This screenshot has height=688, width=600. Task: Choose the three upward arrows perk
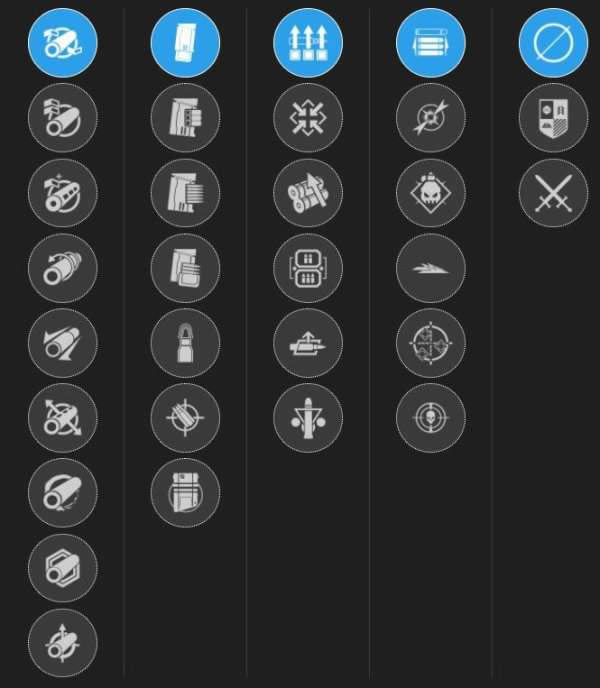point(308,43)
